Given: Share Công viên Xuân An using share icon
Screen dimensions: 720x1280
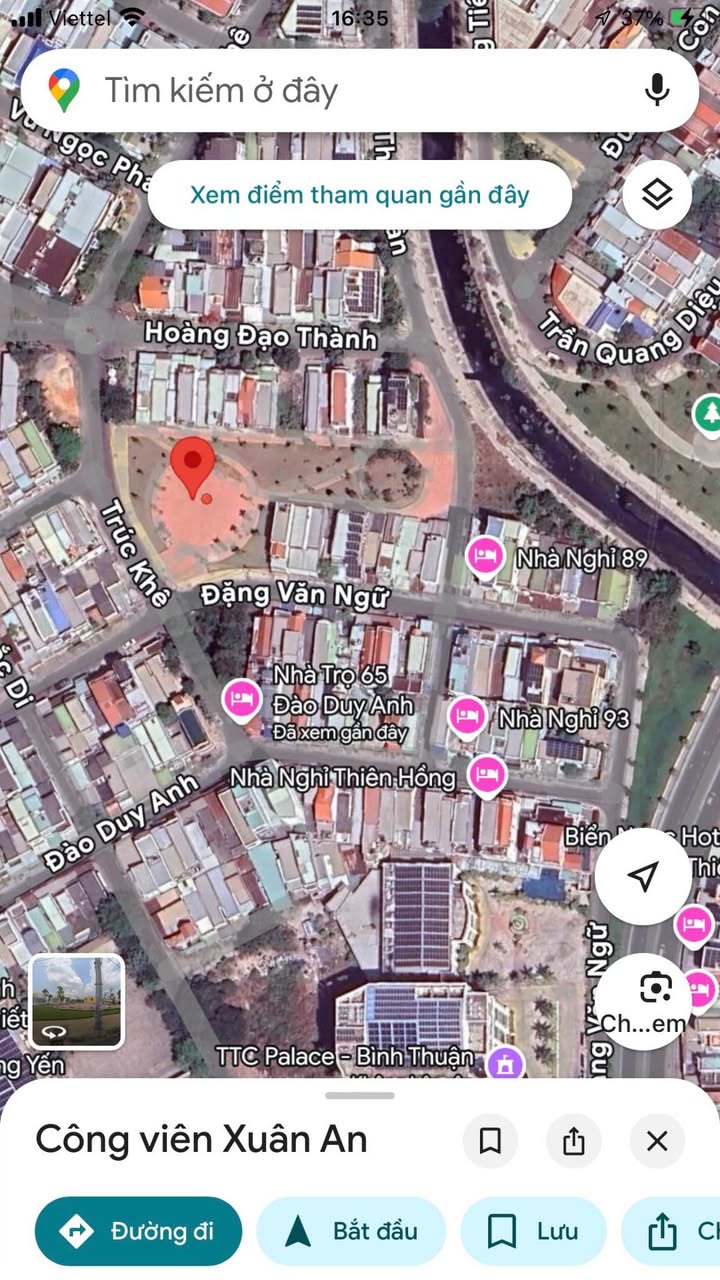Looking at the screenshot, I should [x=573, y=1141].
